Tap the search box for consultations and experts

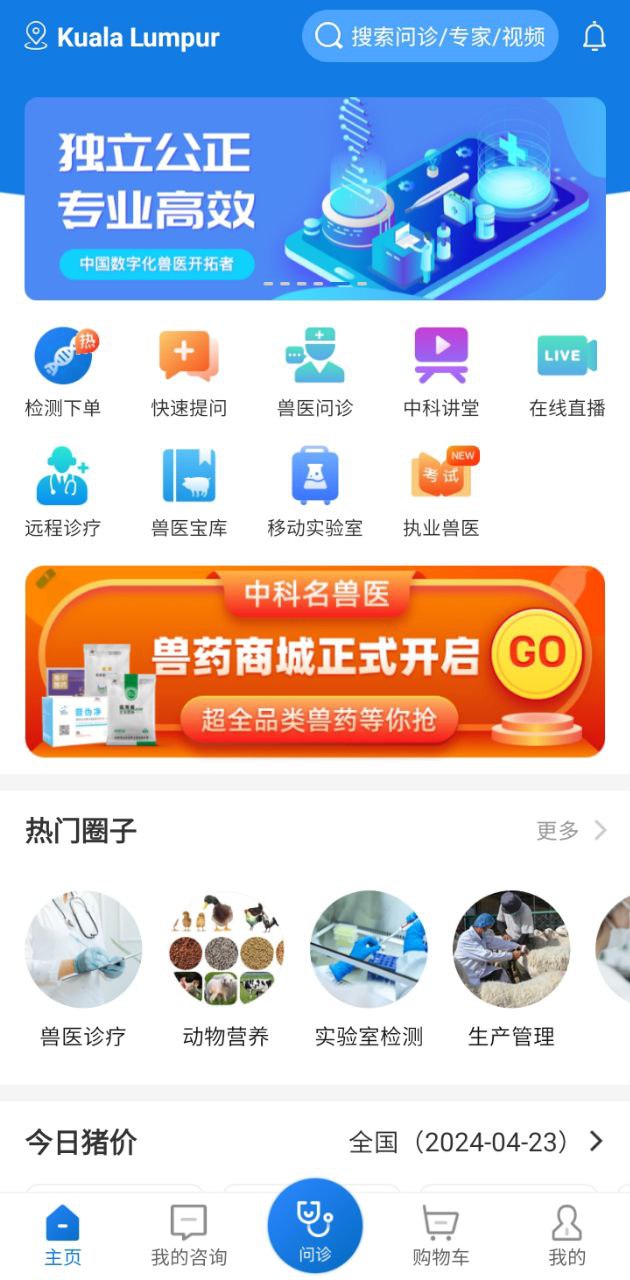pos(430,37)
